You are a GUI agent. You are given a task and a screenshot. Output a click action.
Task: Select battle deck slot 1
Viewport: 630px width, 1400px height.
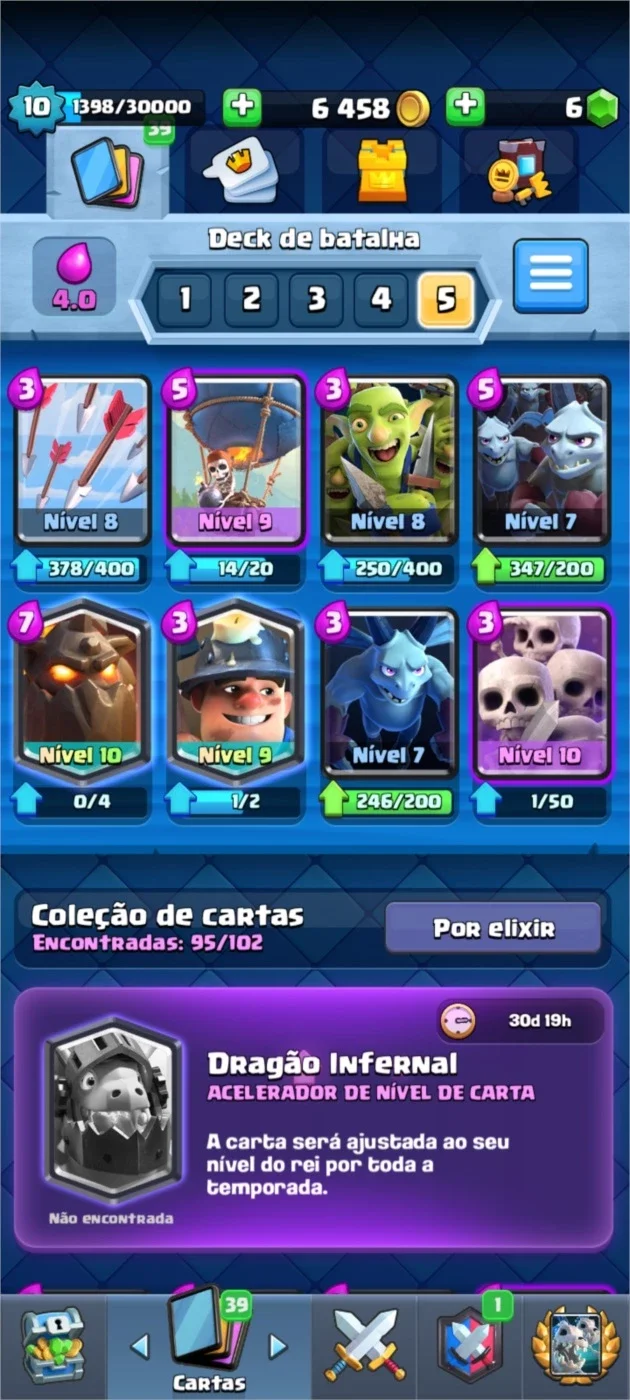(184, 301)
